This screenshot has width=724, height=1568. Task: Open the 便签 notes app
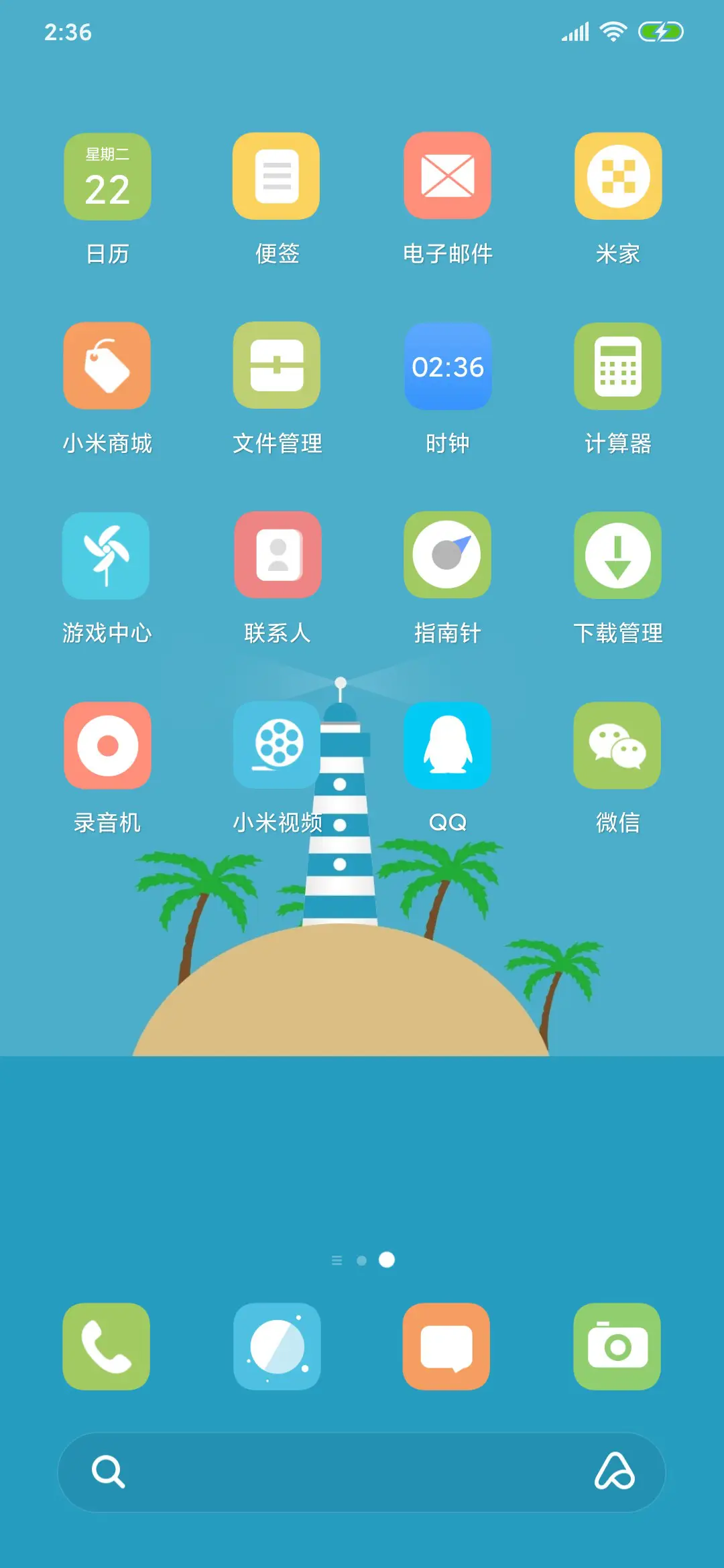pos(277,176)
